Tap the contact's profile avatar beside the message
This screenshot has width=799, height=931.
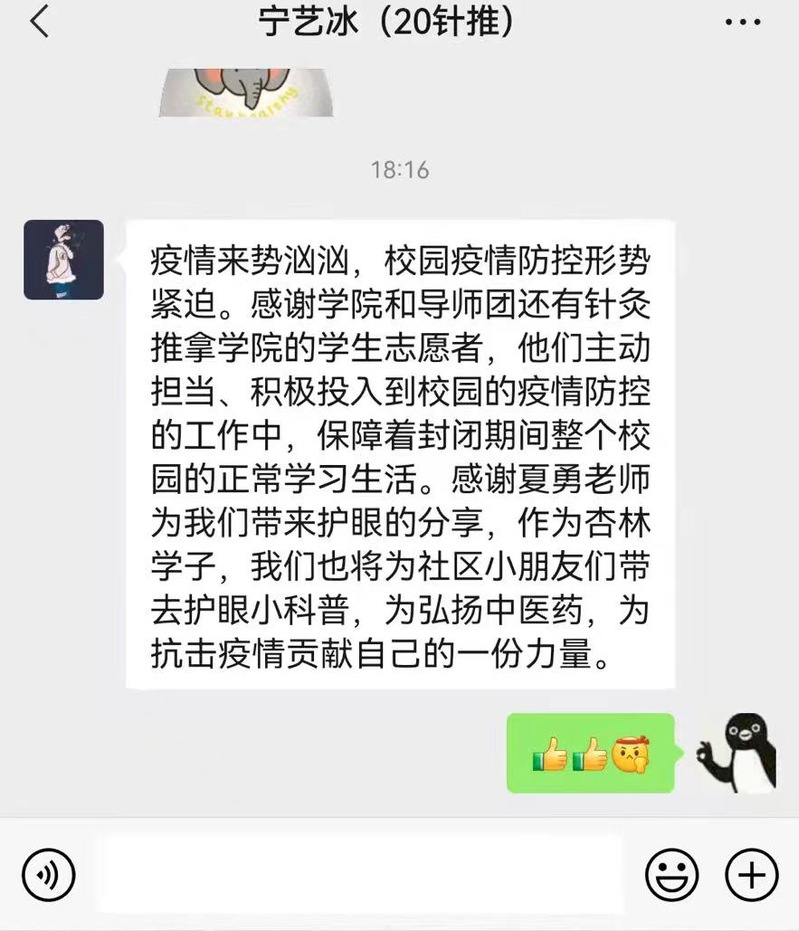(x=63, y=258)
